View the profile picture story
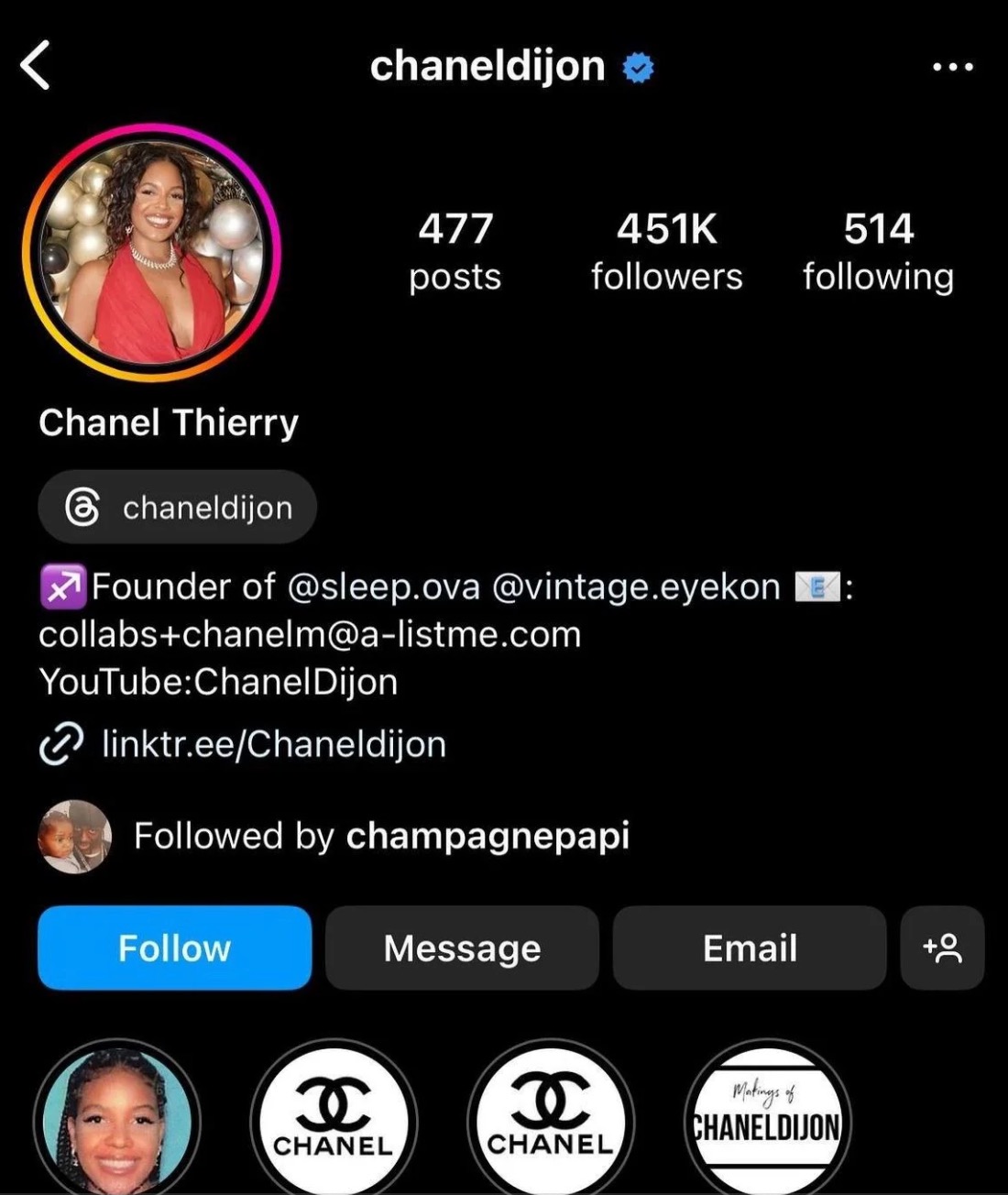 click(151, 252)
